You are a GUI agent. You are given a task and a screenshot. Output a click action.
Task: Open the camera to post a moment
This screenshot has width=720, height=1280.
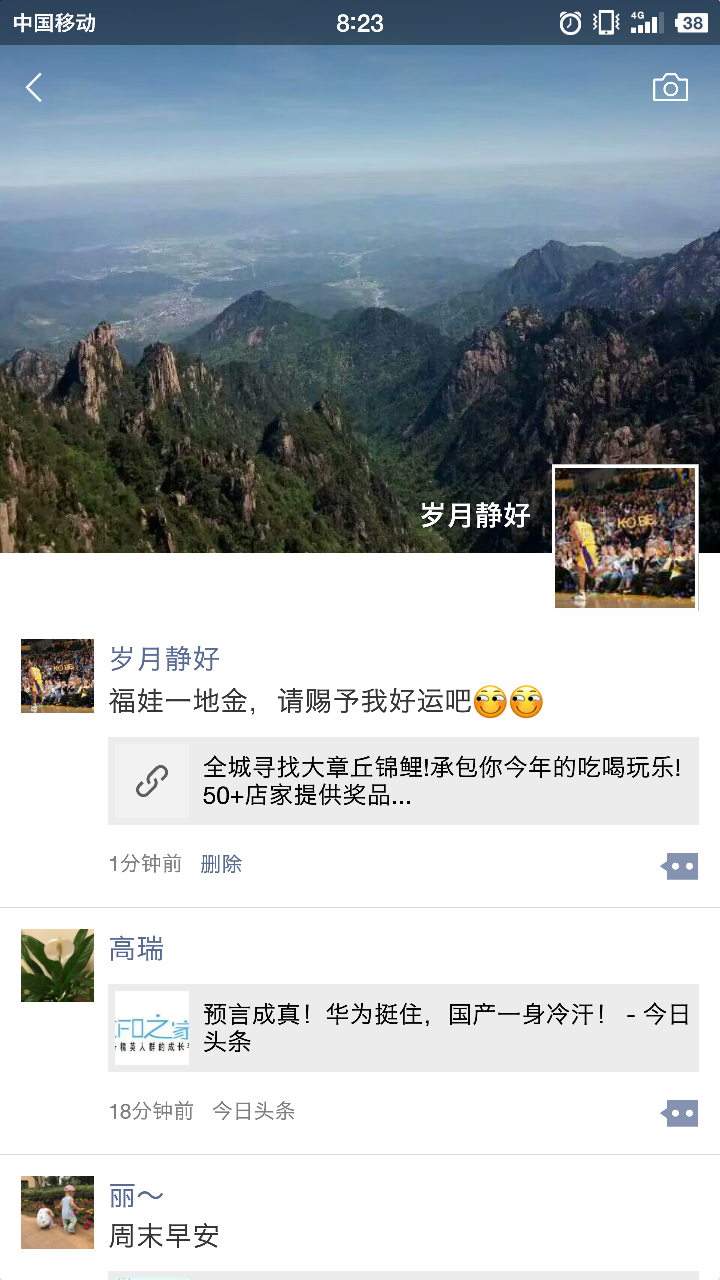coord(670,88)
